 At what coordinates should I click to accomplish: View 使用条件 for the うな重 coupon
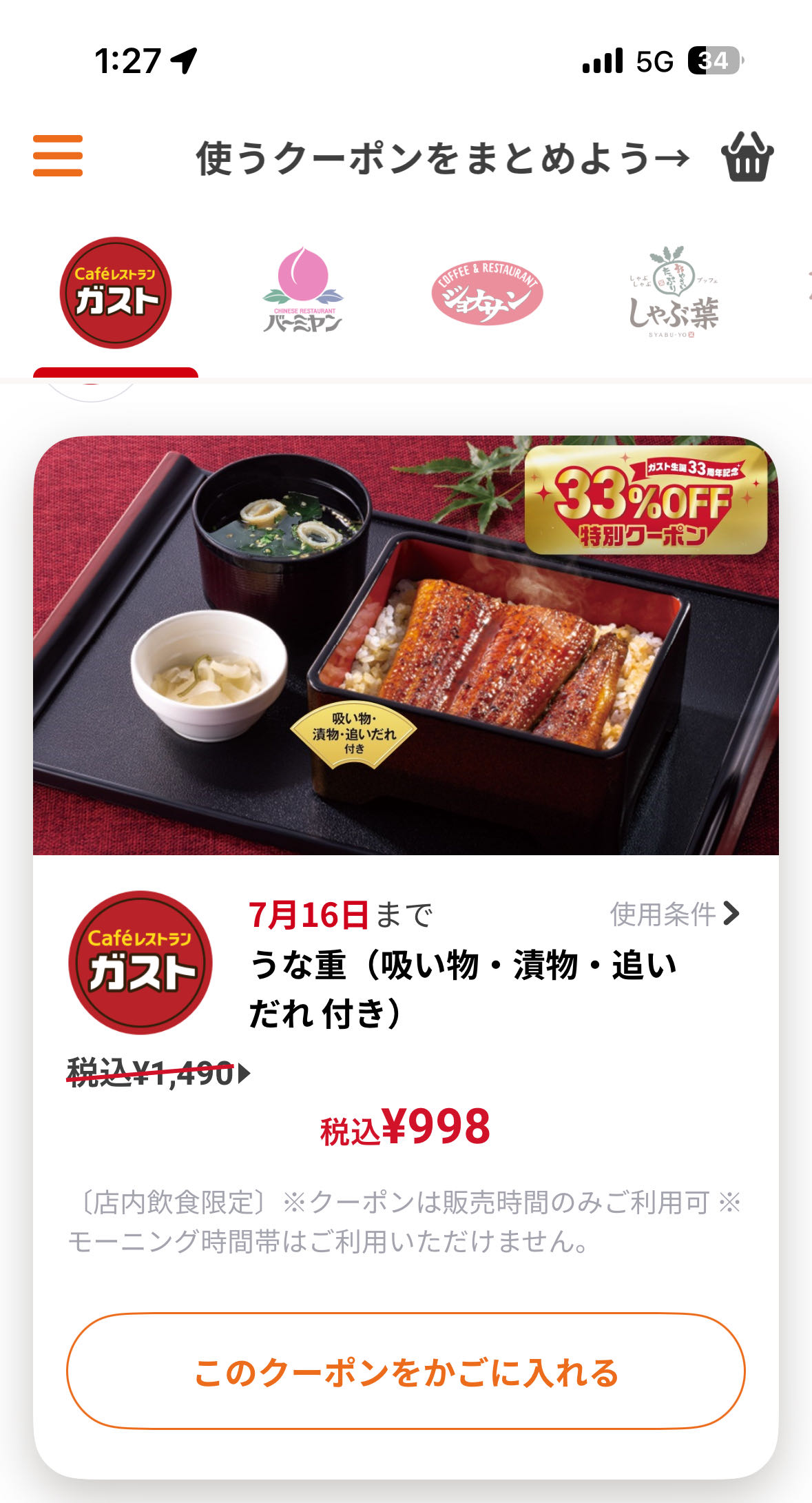675,914
